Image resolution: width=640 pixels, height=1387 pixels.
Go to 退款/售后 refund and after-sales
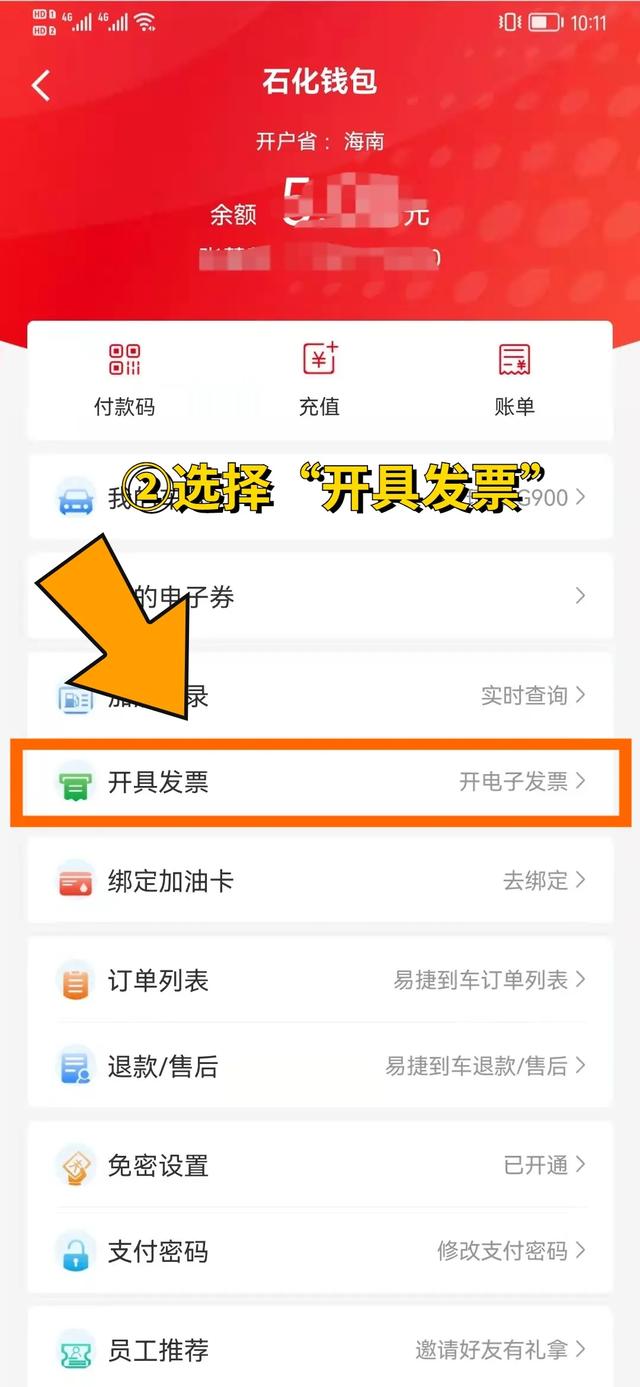pyautogui.click(x=320, y=1067)
